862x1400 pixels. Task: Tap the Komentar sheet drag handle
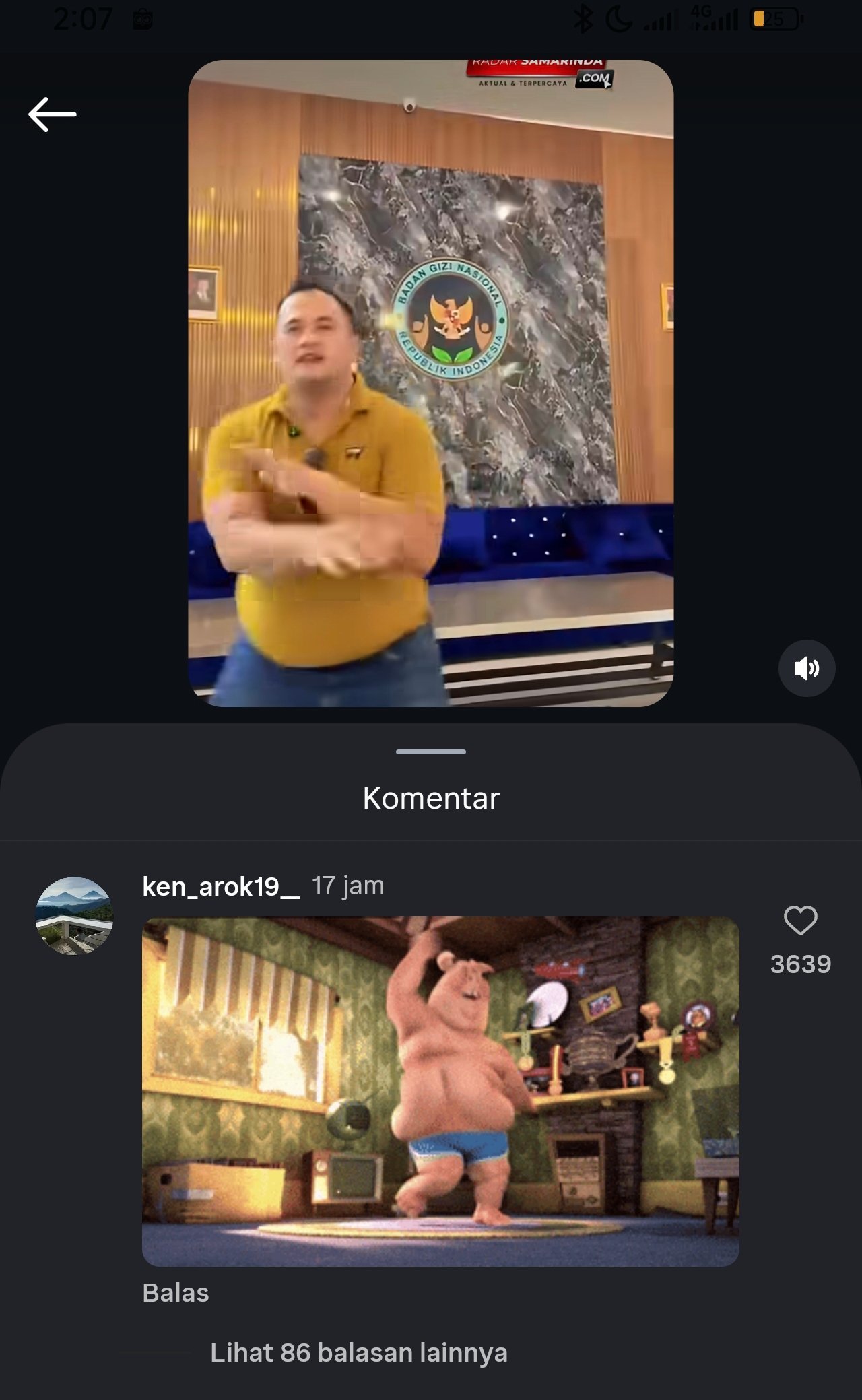coord(431,752)
